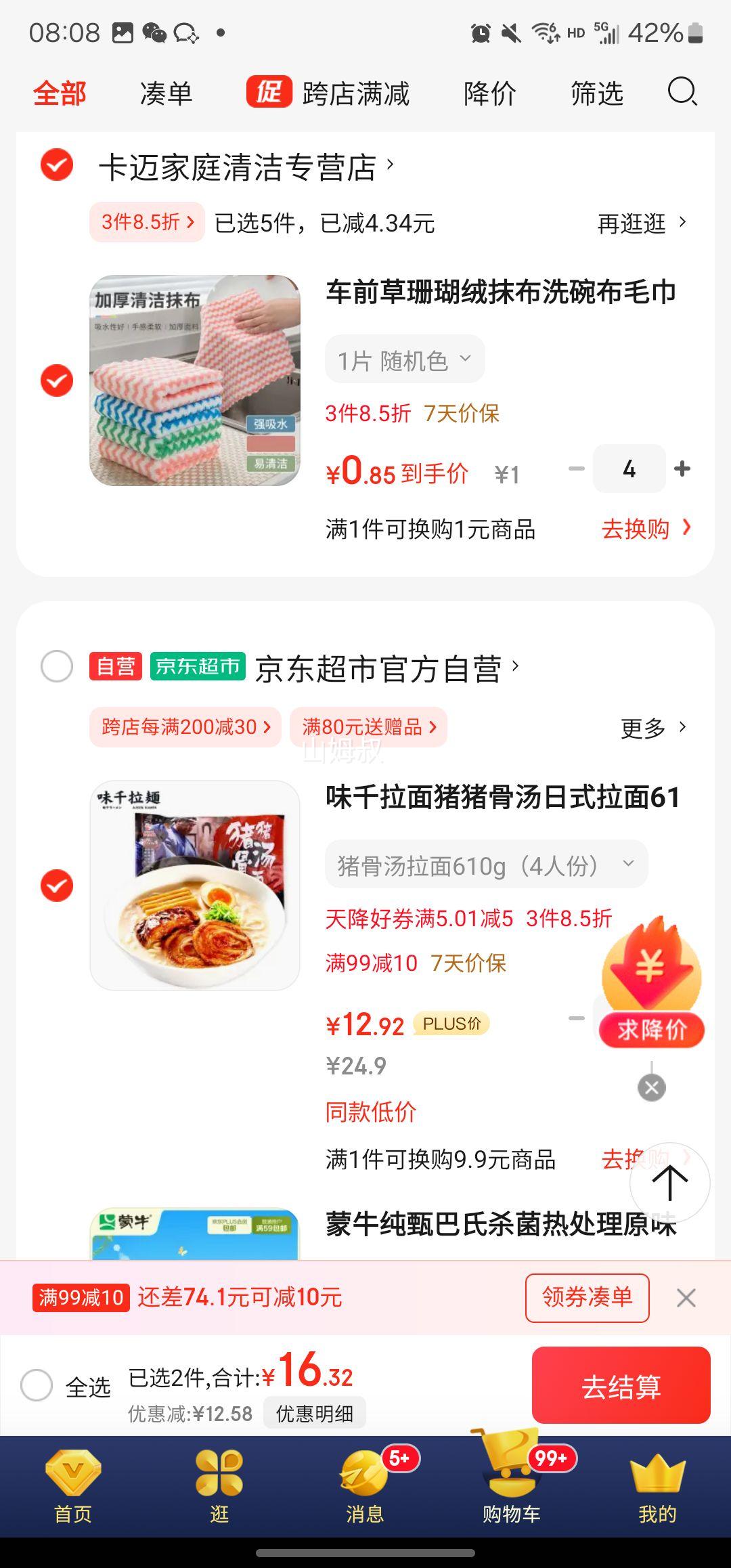The image size is (731, 1568).
Task: Select all 京东超市官方自营 items
Action: tap(57, 667)
